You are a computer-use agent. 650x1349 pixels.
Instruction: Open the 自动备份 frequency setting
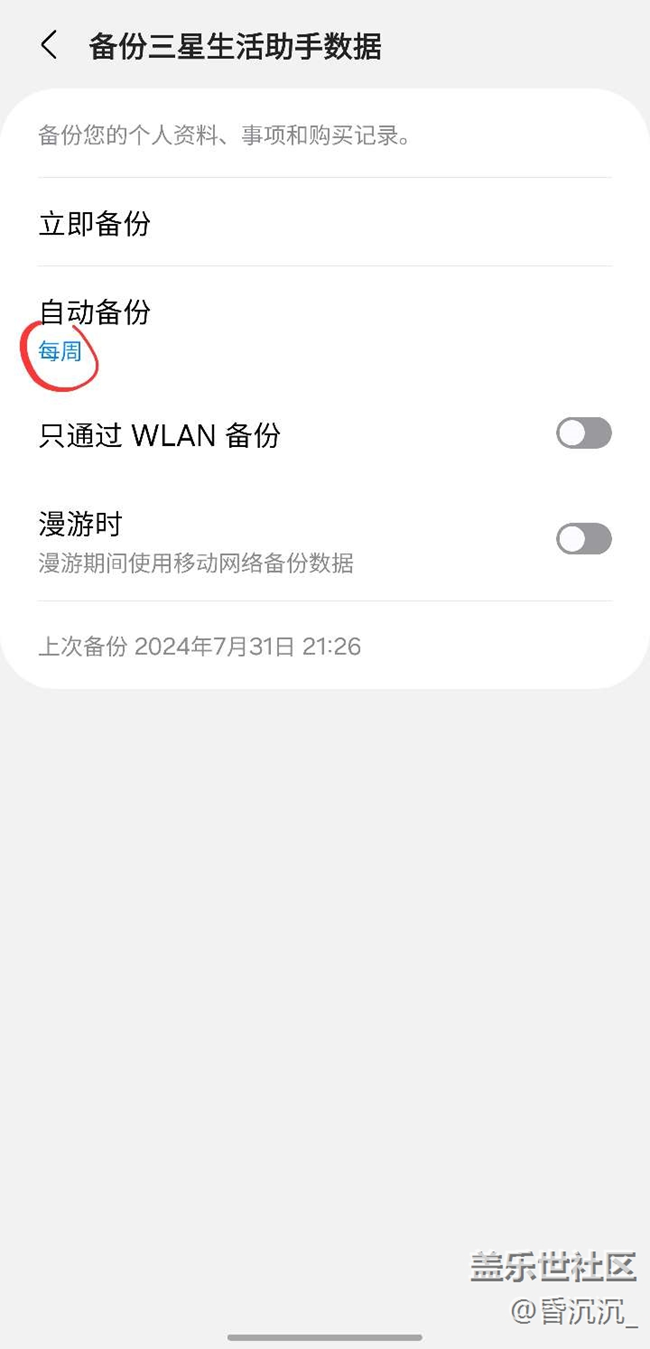325,329
